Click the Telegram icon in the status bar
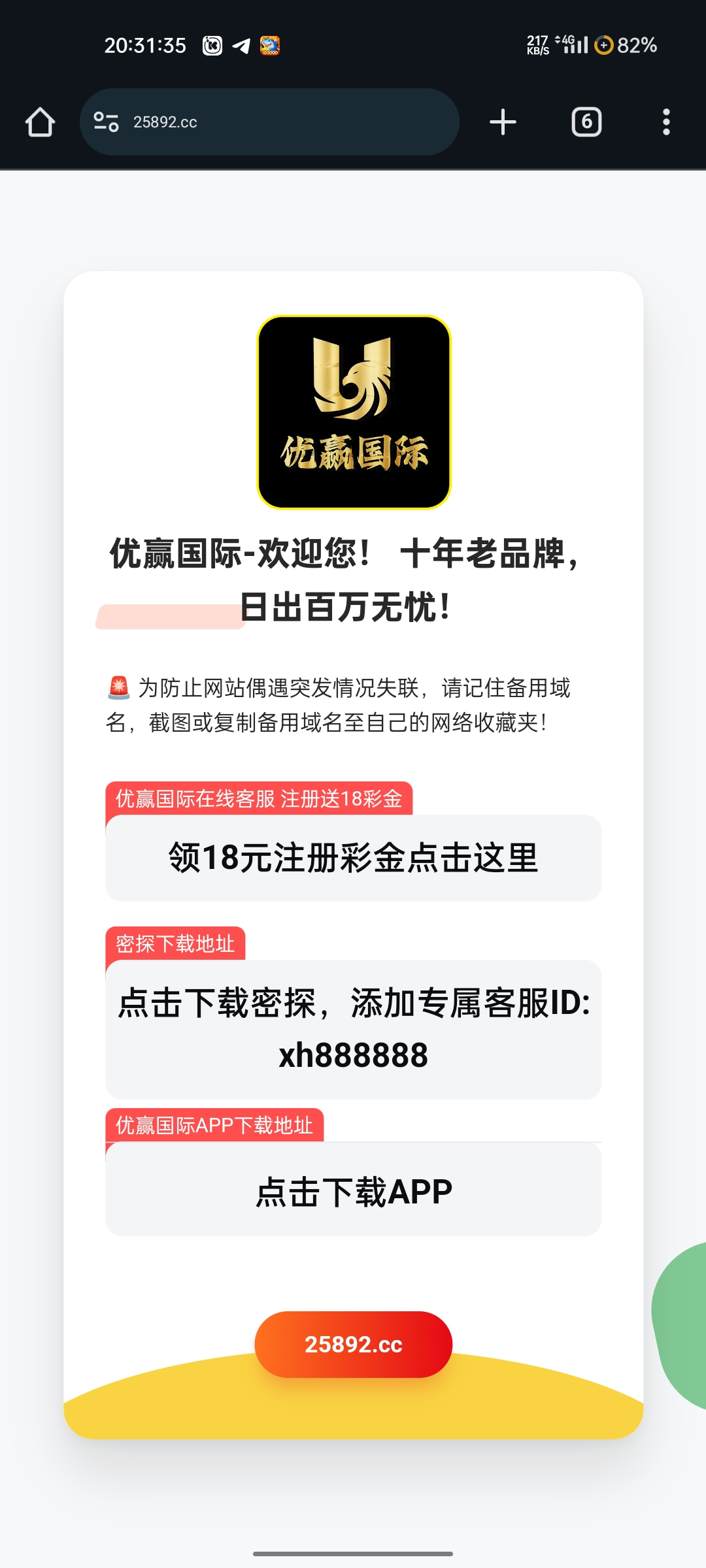The image size is (706, 1568). 241,44
